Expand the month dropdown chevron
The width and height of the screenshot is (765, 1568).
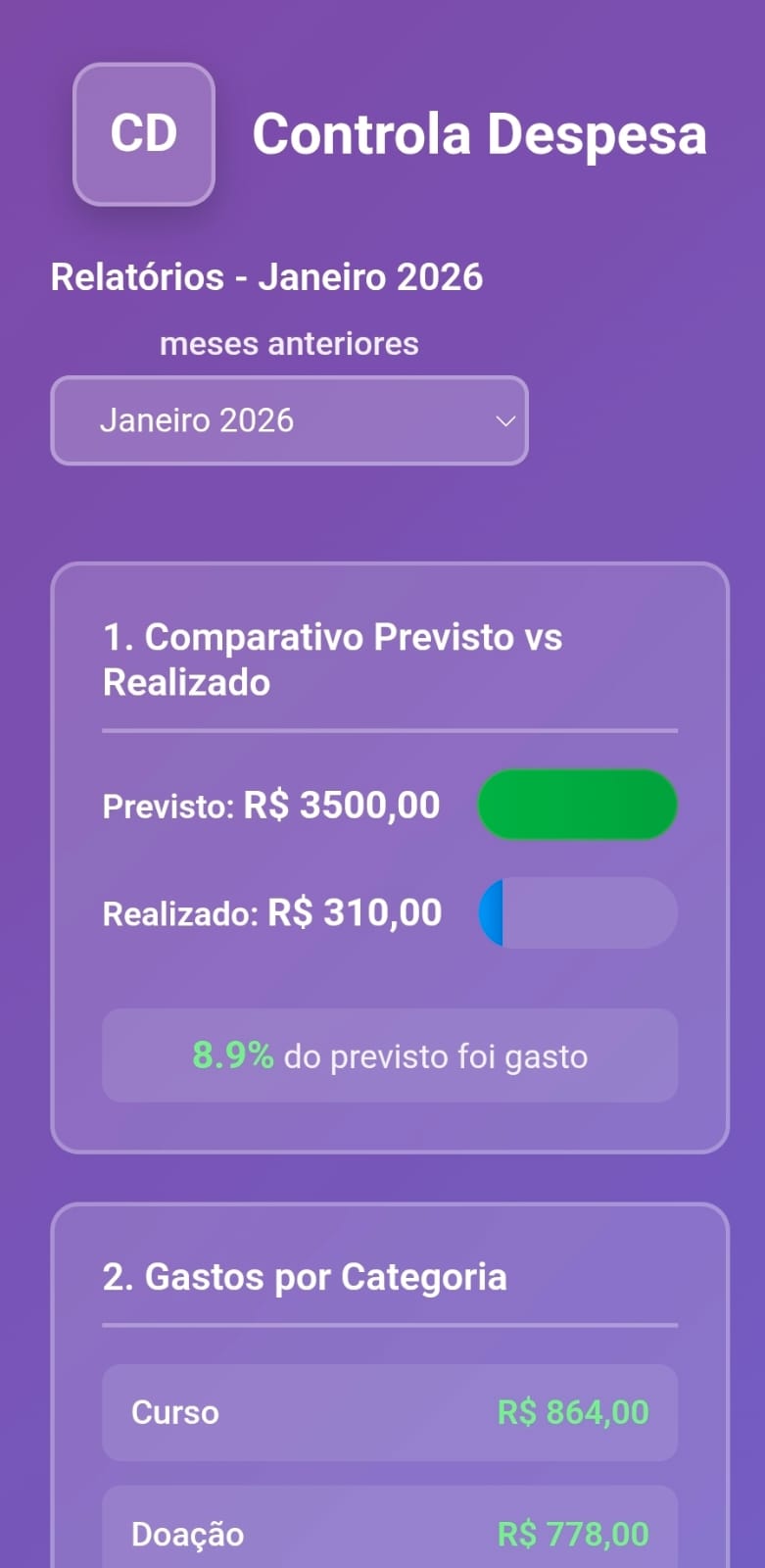click(x=503, y=420)
